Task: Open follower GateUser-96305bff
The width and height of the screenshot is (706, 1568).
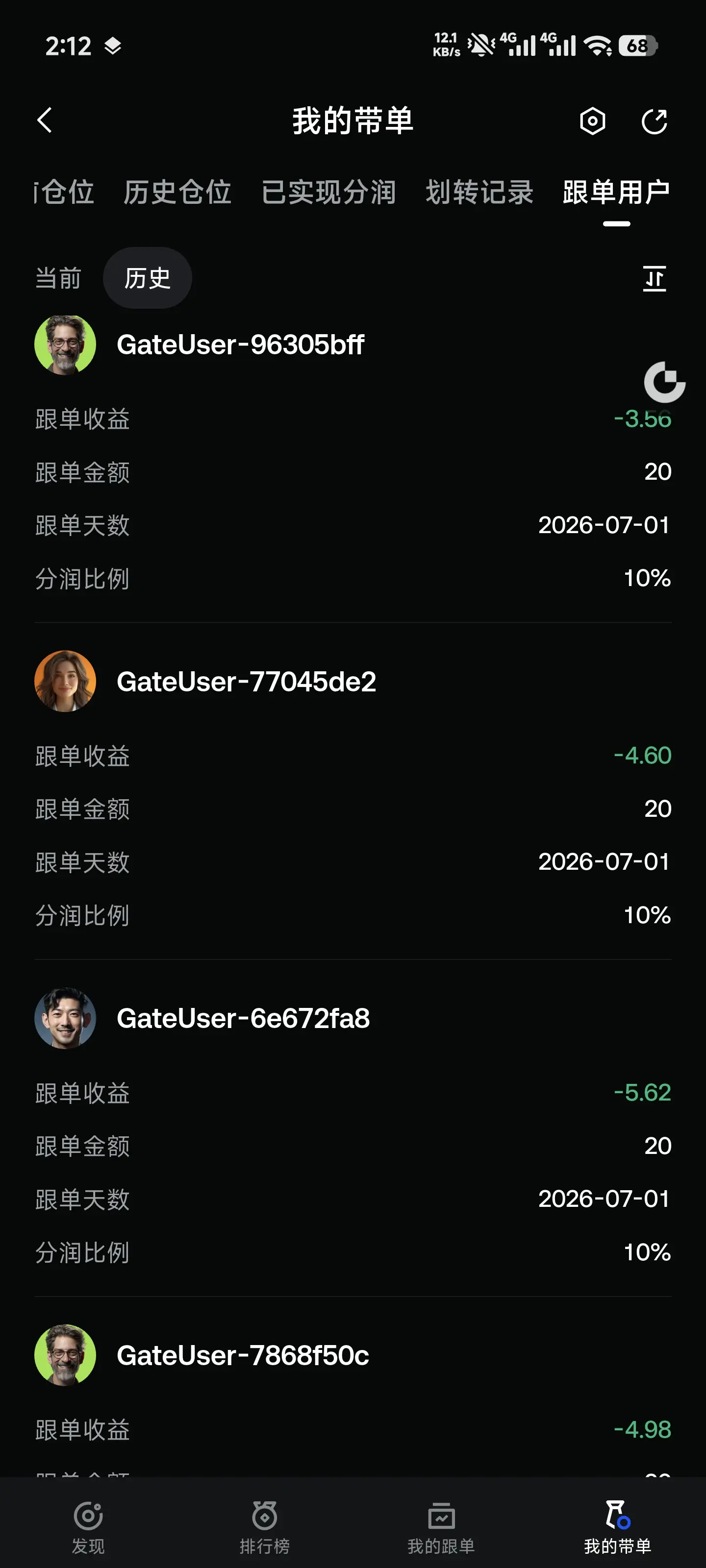Action: point(241,345)
